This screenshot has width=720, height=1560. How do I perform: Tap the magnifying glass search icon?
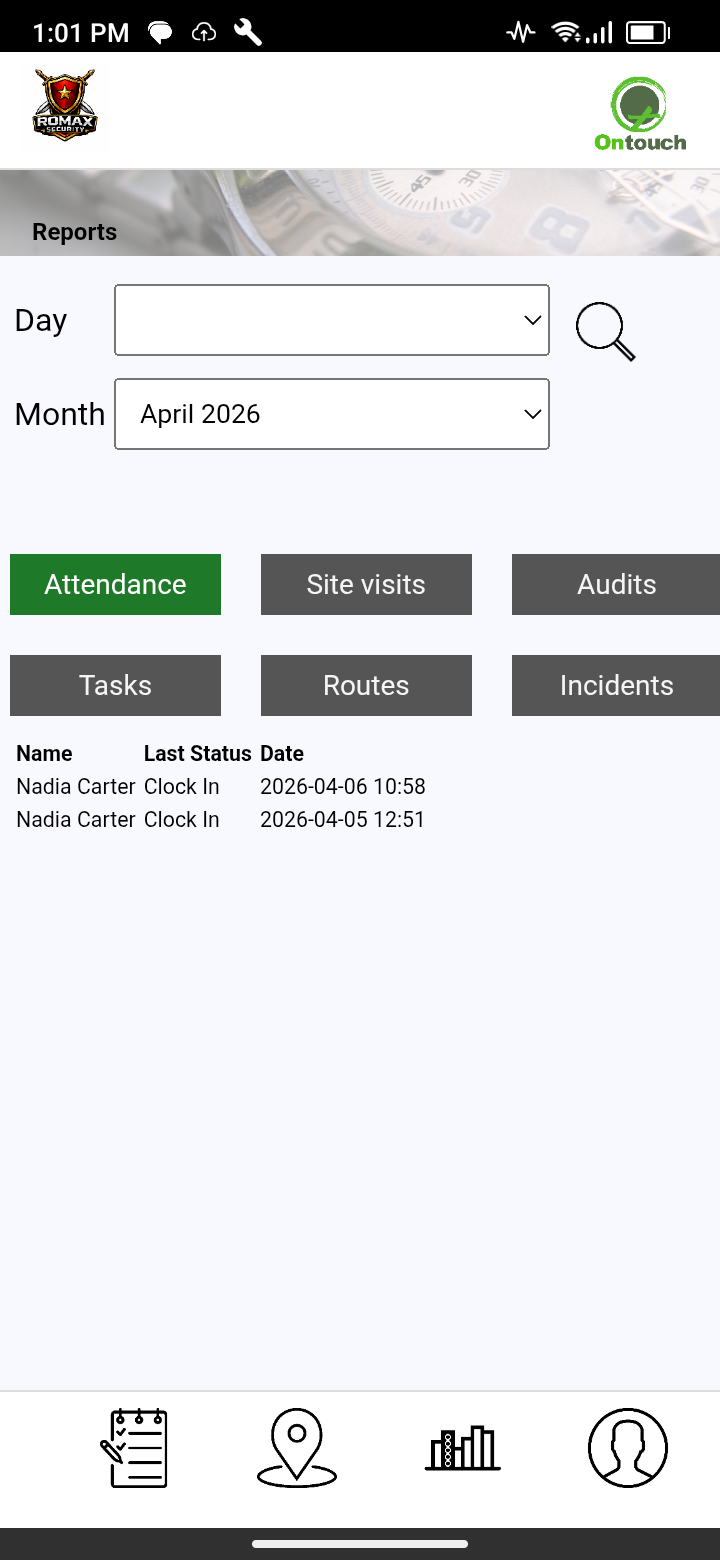pyautogui.click(x=605, y=331)
